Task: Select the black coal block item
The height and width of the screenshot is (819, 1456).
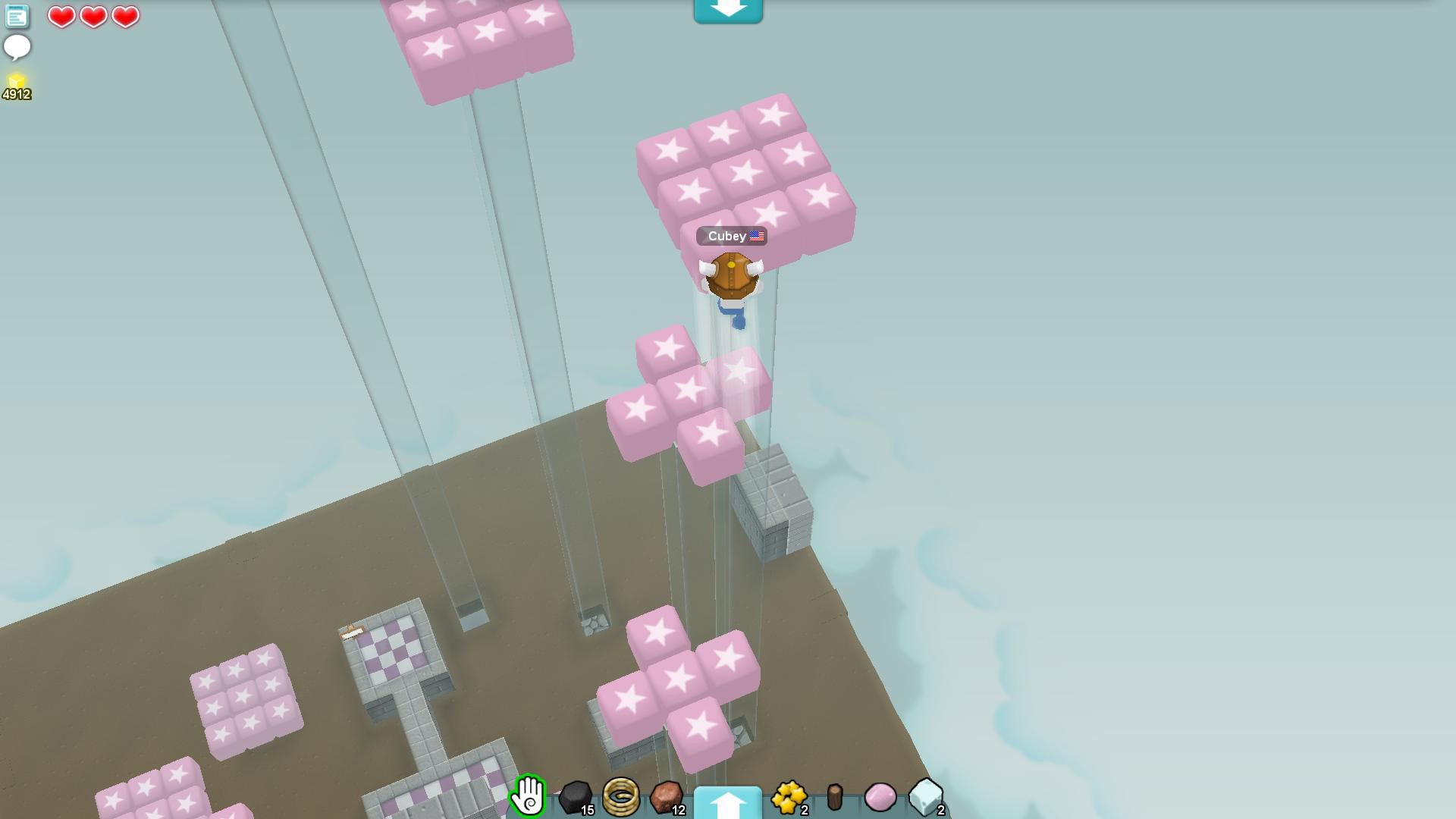Action: (x=576, y=796)
